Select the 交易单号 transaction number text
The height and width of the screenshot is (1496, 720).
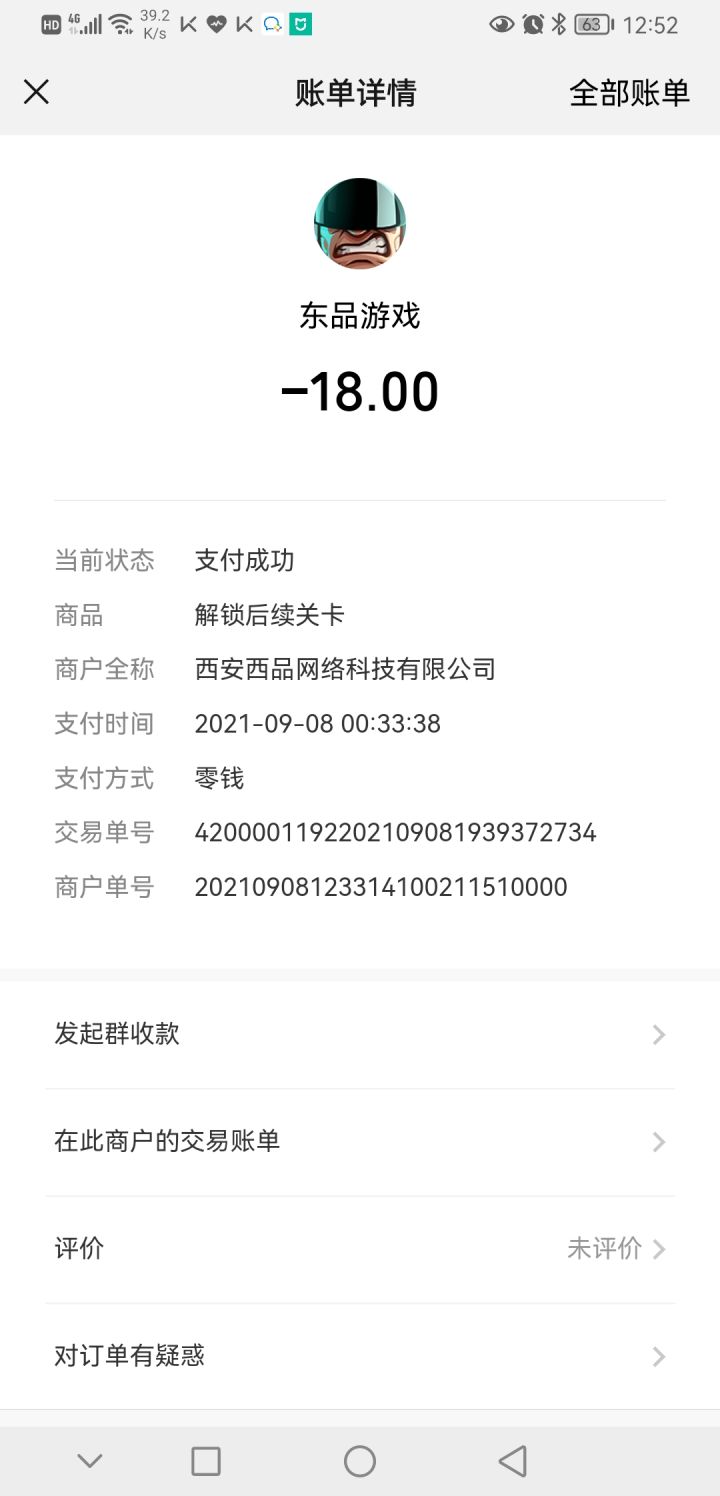tap(397, 831)
